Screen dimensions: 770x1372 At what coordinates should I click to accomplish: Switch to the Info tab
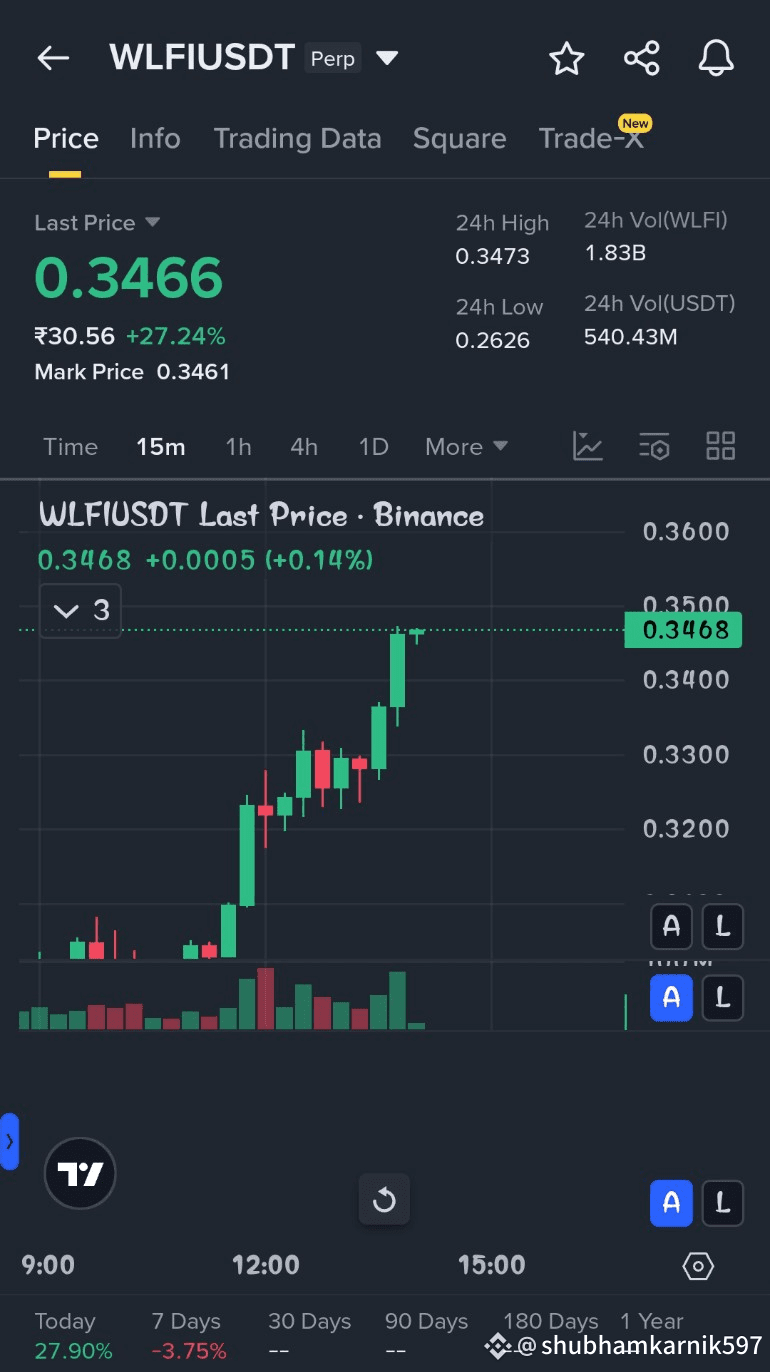155,138
